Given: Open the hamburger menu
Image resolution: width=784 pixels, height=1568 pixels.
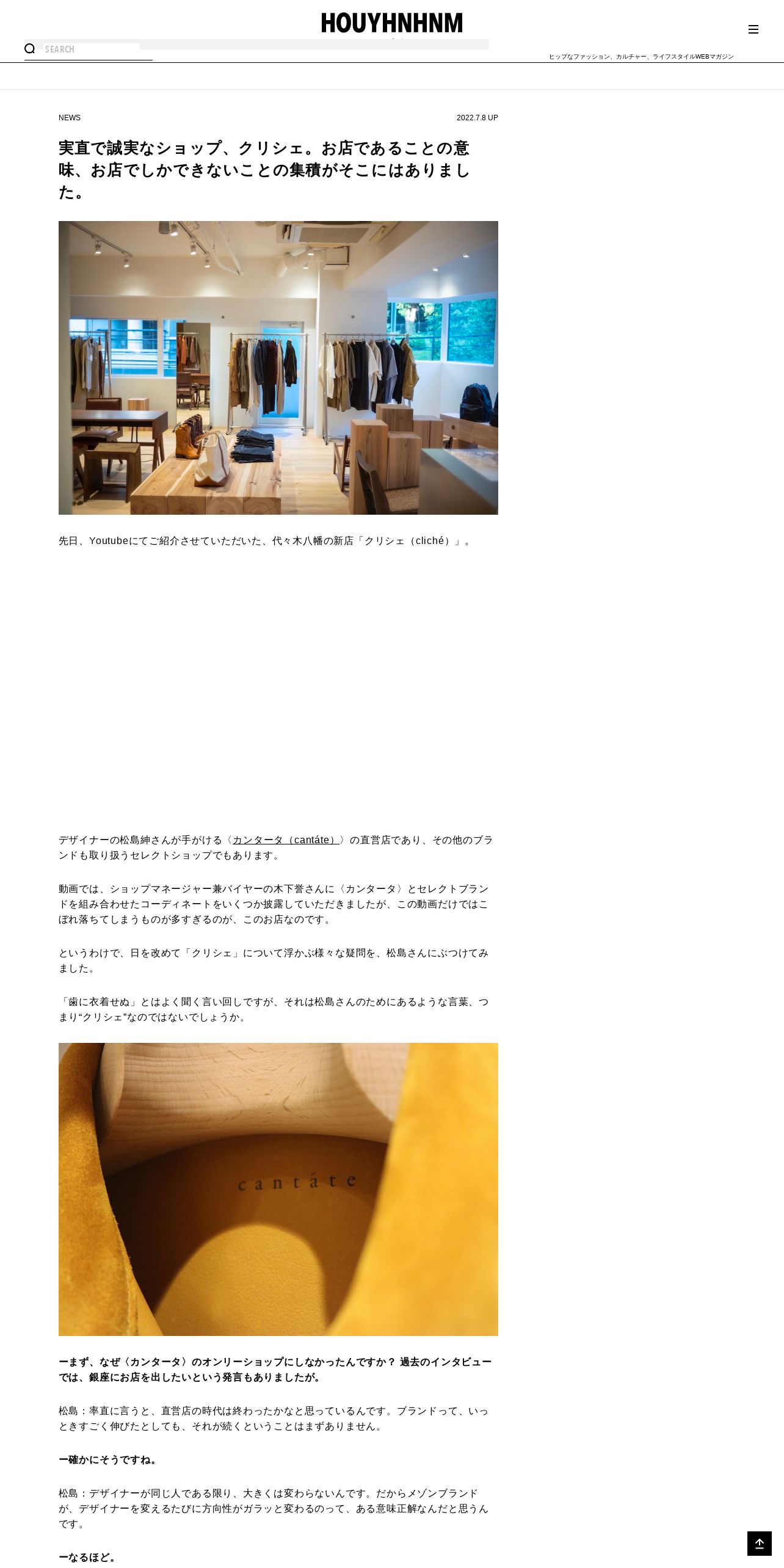Looking at the screenshot, I should [x=753, y=29].
